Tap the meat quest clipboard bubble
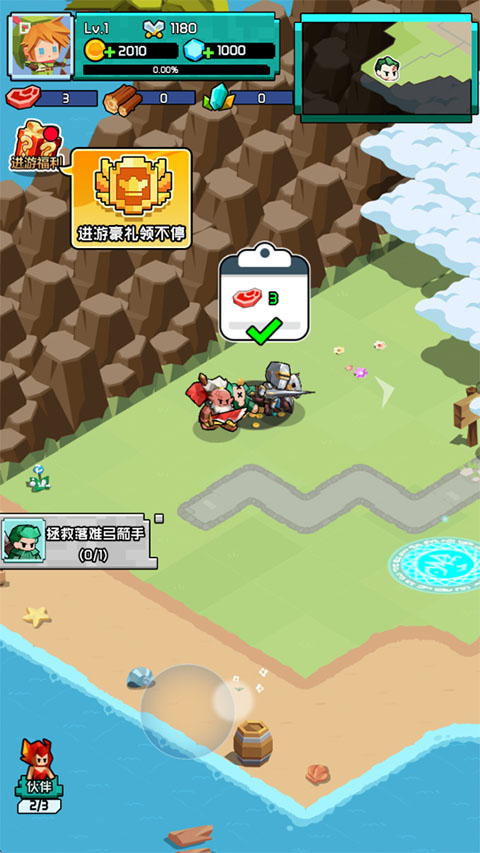 [x=264, y=294]
